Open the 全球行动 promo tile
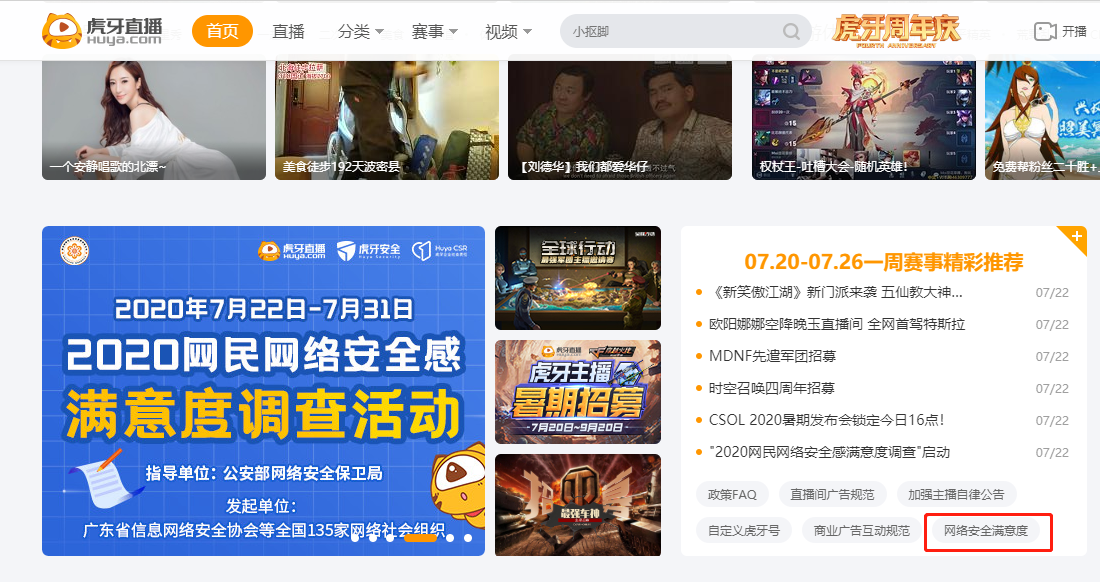This screenshot has height=582, width=1100. pyautogui.click(x=578, y=277)
